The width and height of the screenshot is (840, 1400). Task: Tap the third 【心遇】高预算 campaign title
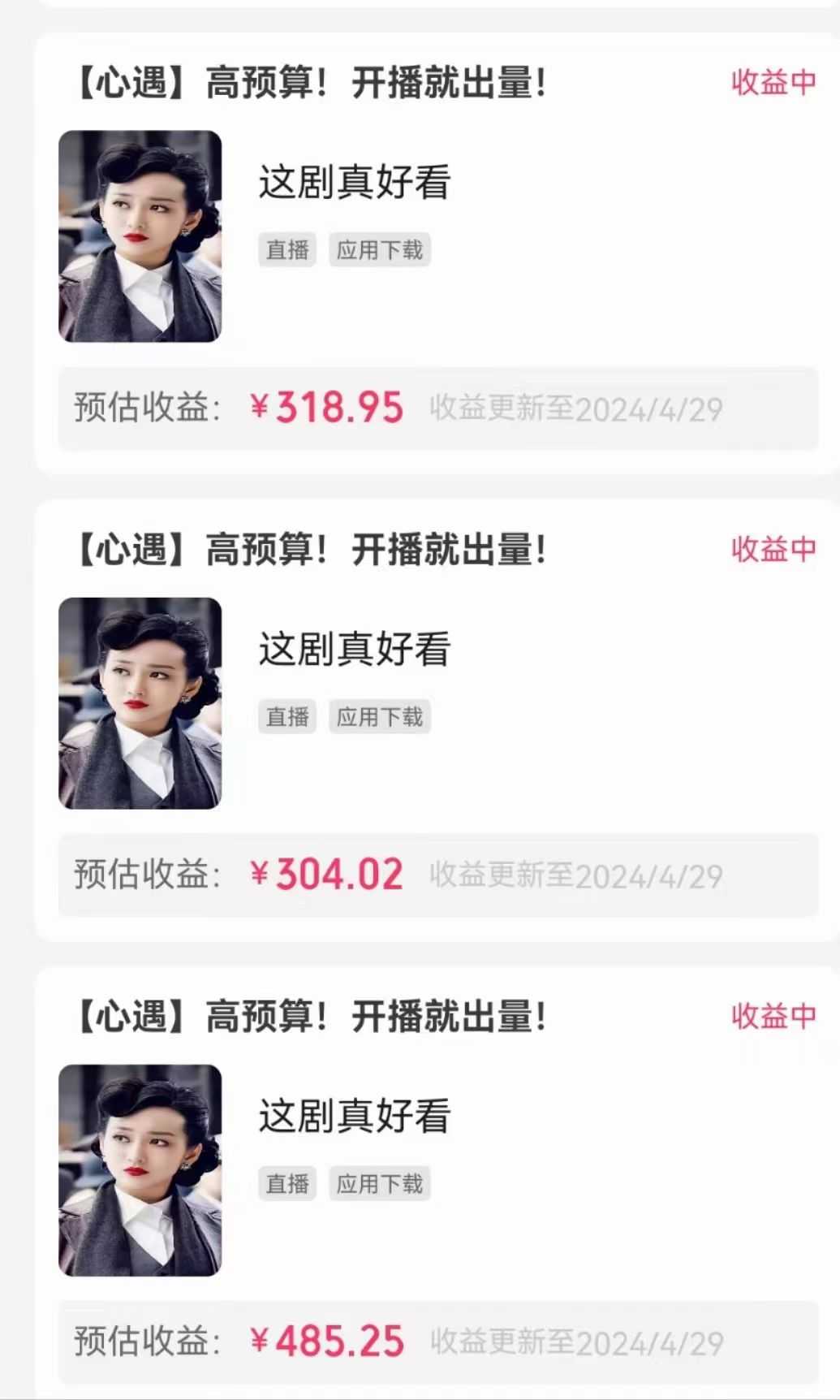click(311, 1018)
